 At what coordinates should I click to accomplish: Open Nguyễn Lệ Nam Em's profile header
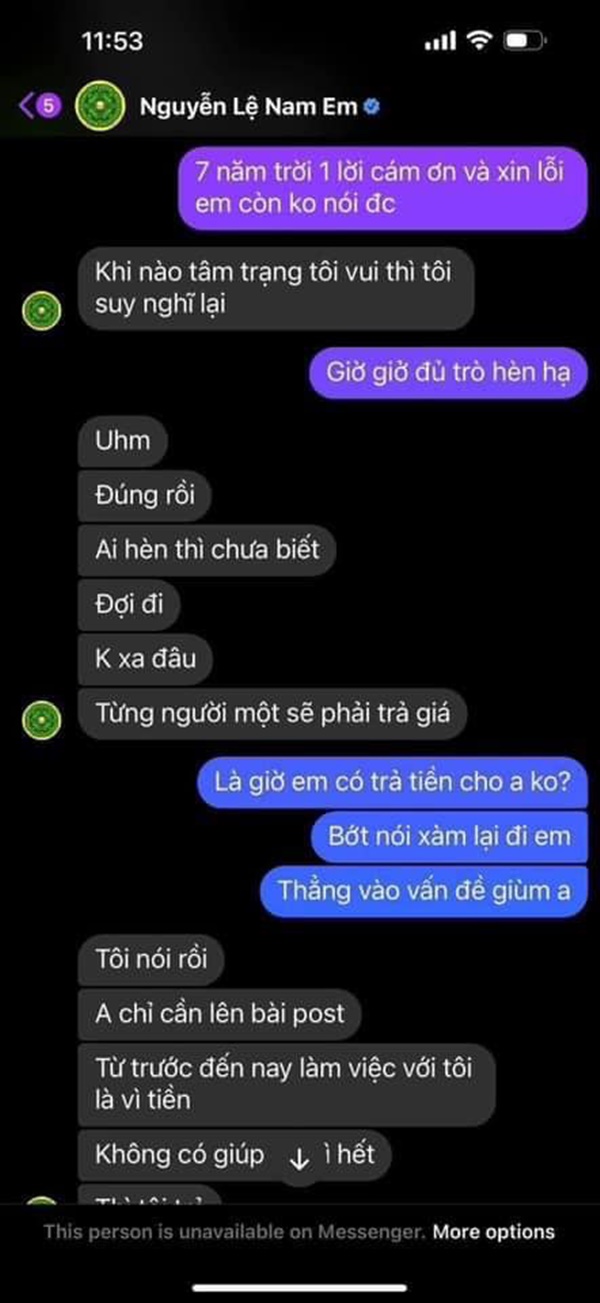pos(248,106)
